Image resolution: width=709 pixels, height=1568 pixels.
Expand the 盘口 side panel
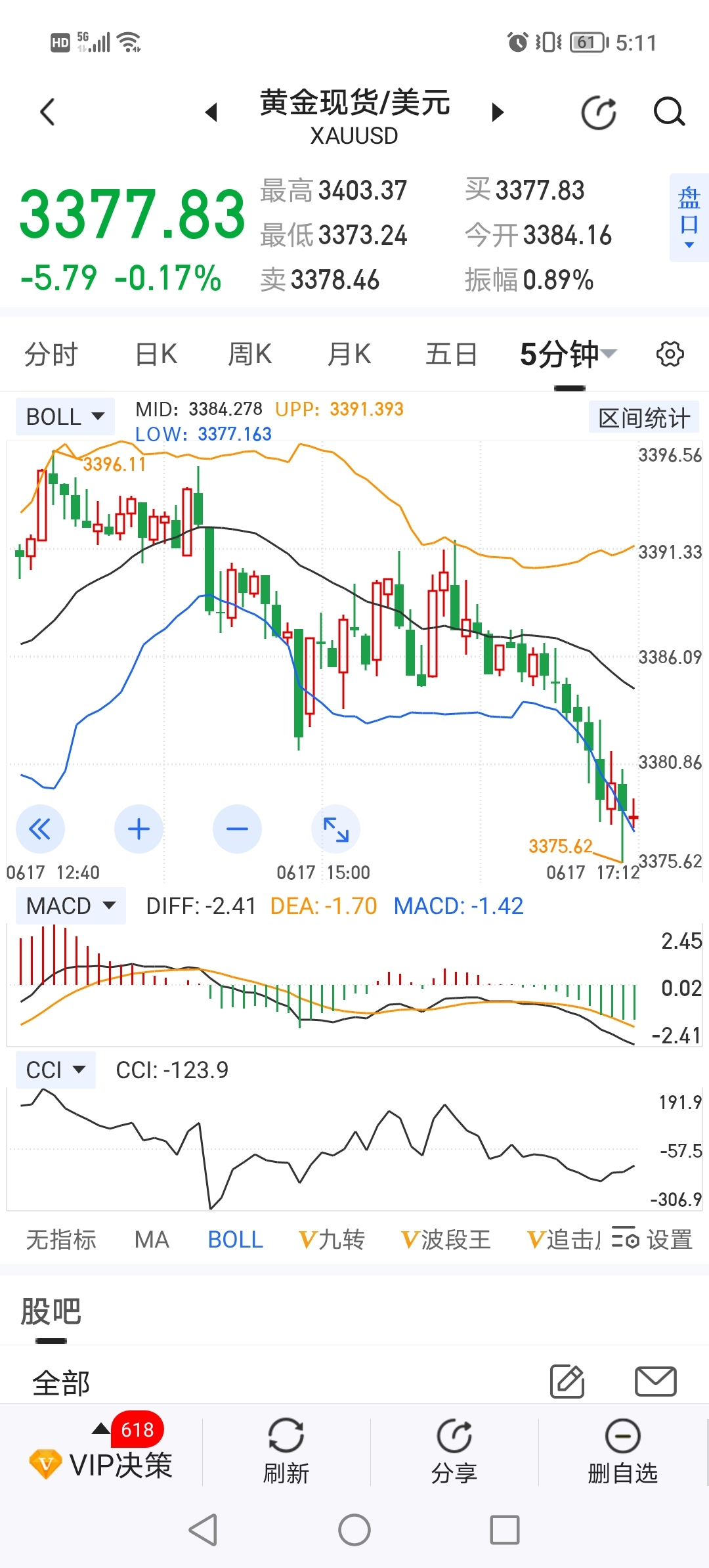[x=689, y=218]
